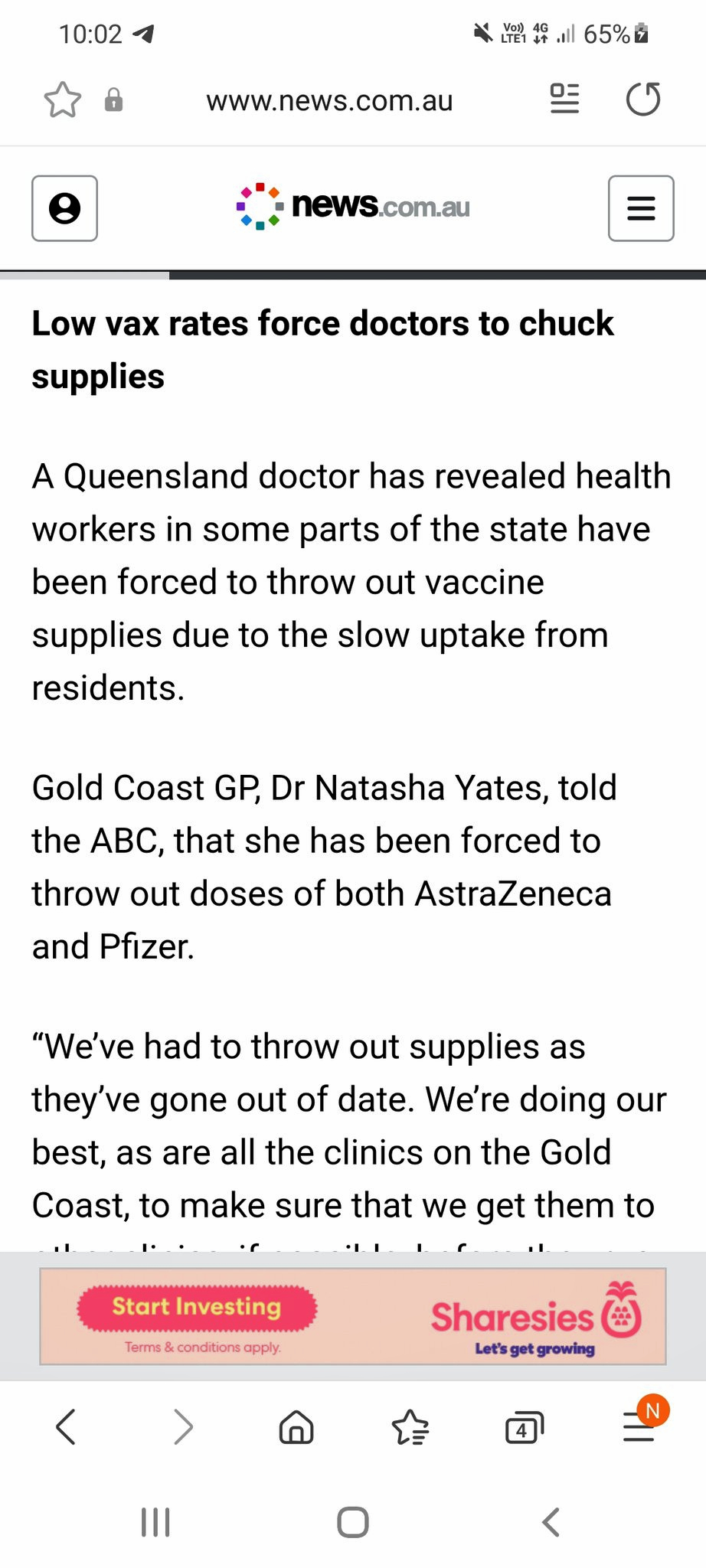Open reader mode for this article

(565, 100)
